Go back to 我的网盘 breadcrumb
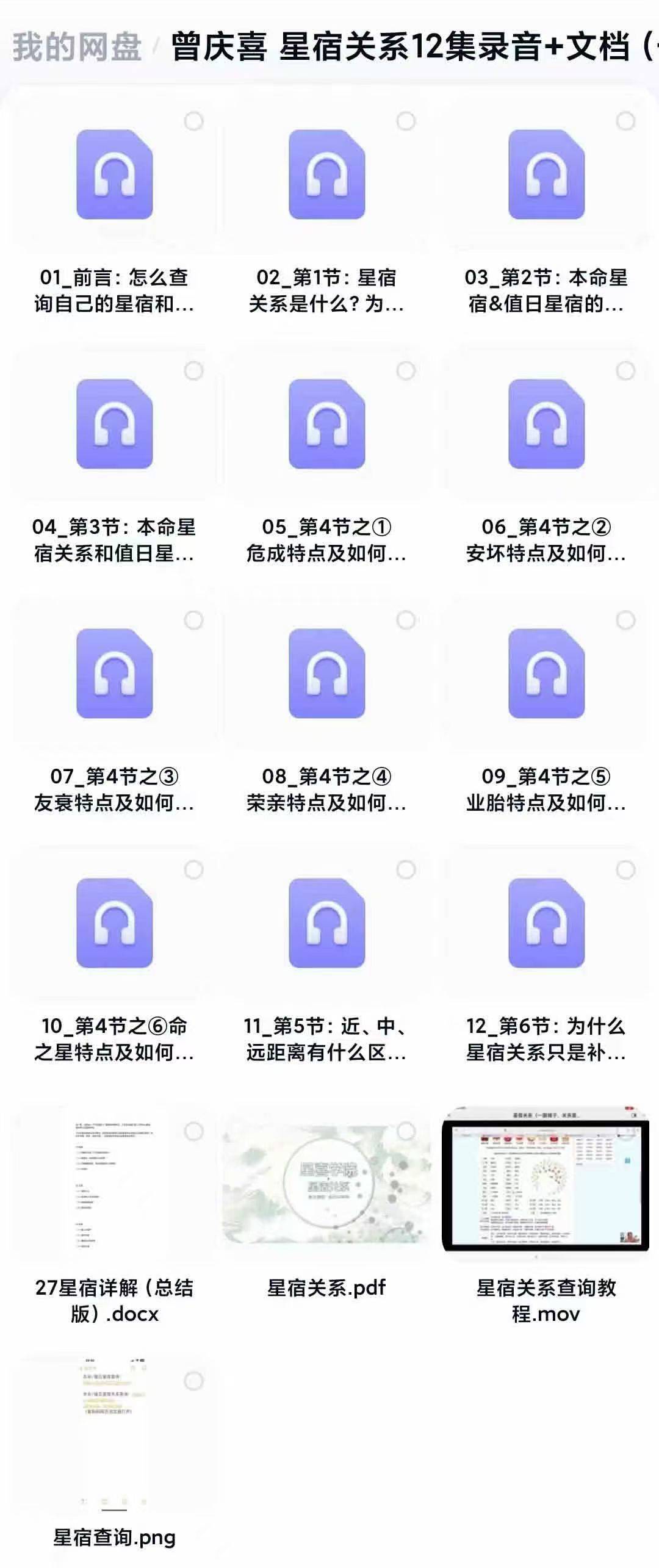 (77, 48)
